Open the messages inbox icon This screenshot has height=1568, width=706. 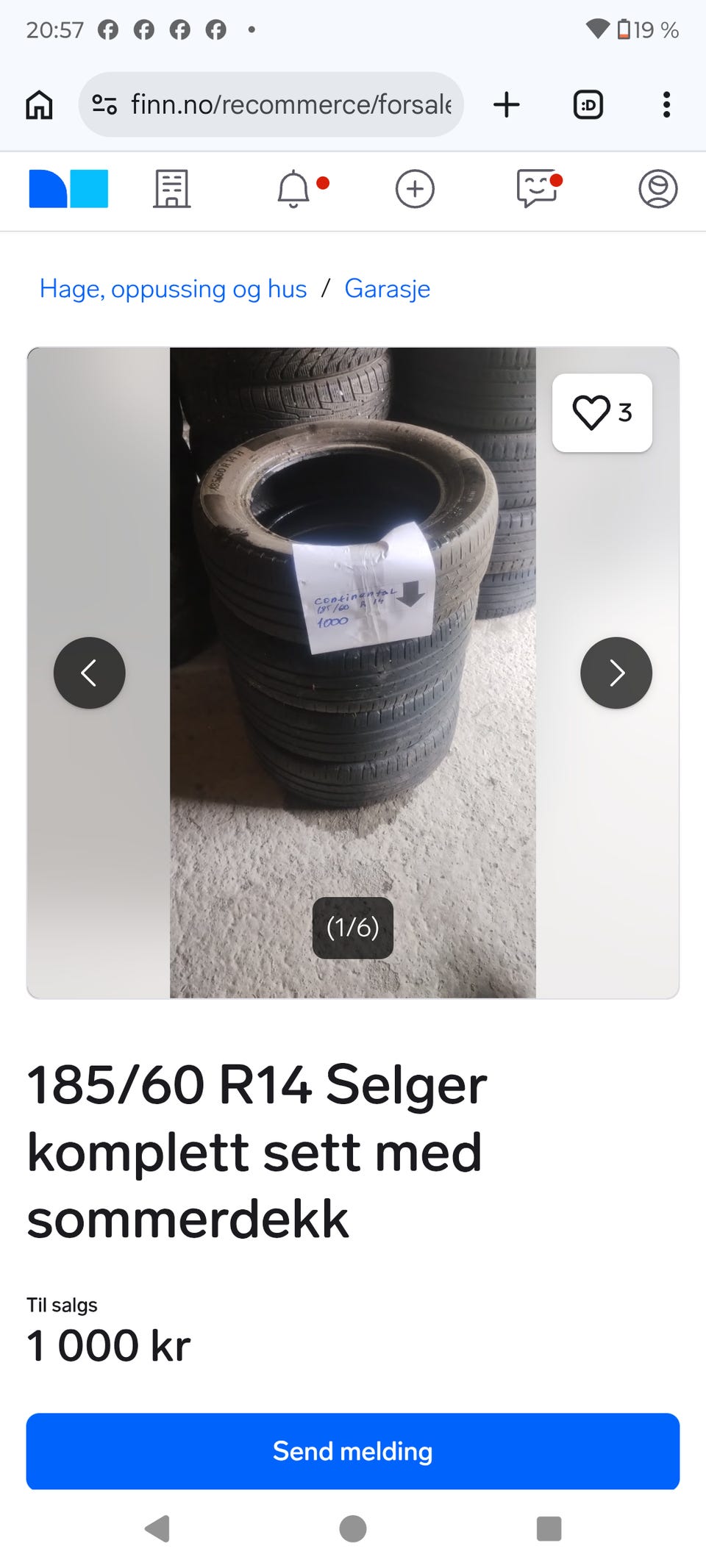(x=537, y=189)
